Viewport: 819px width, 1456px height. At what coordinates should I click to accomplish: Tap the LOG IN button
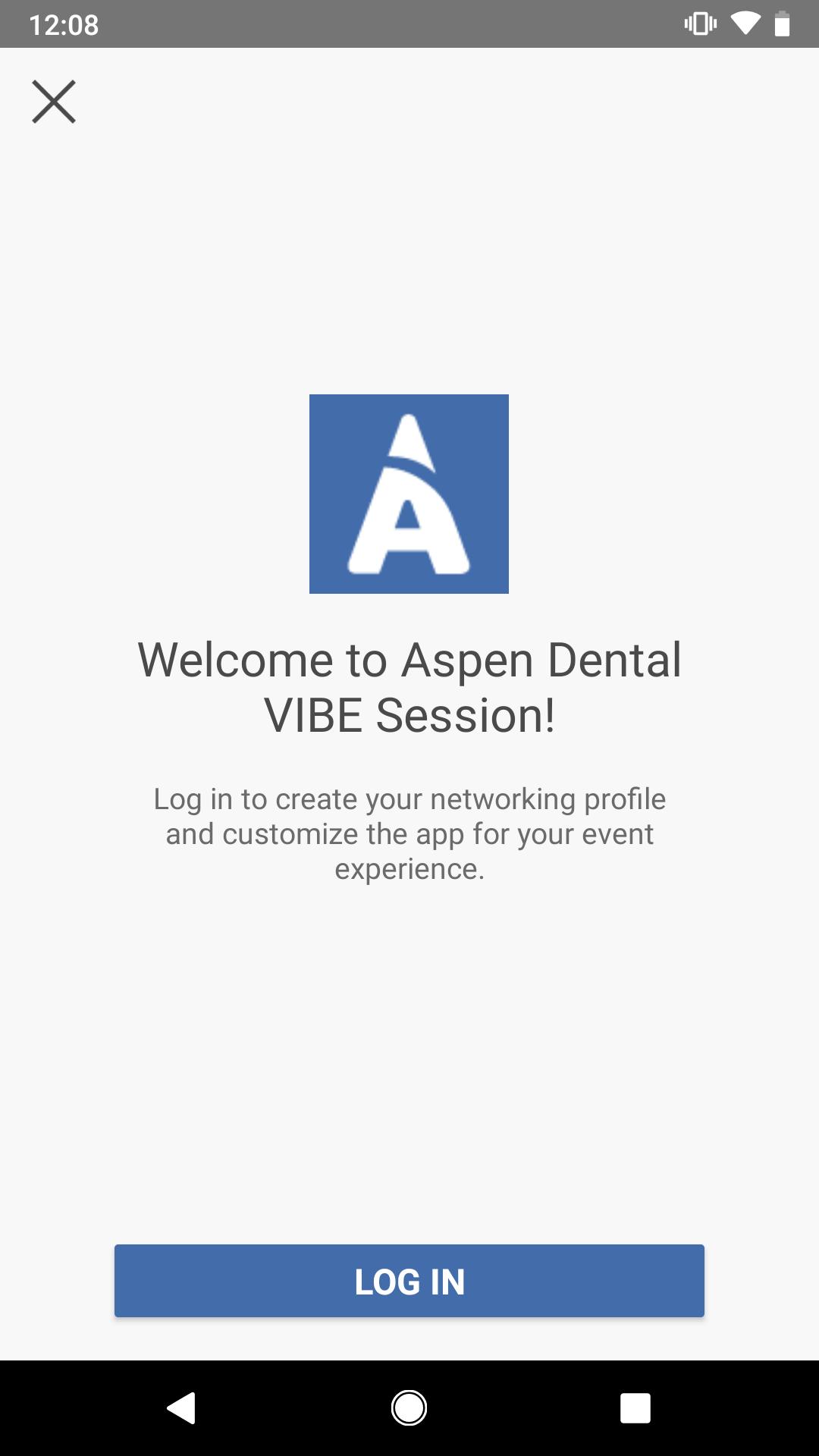(x=409, y=1281)
